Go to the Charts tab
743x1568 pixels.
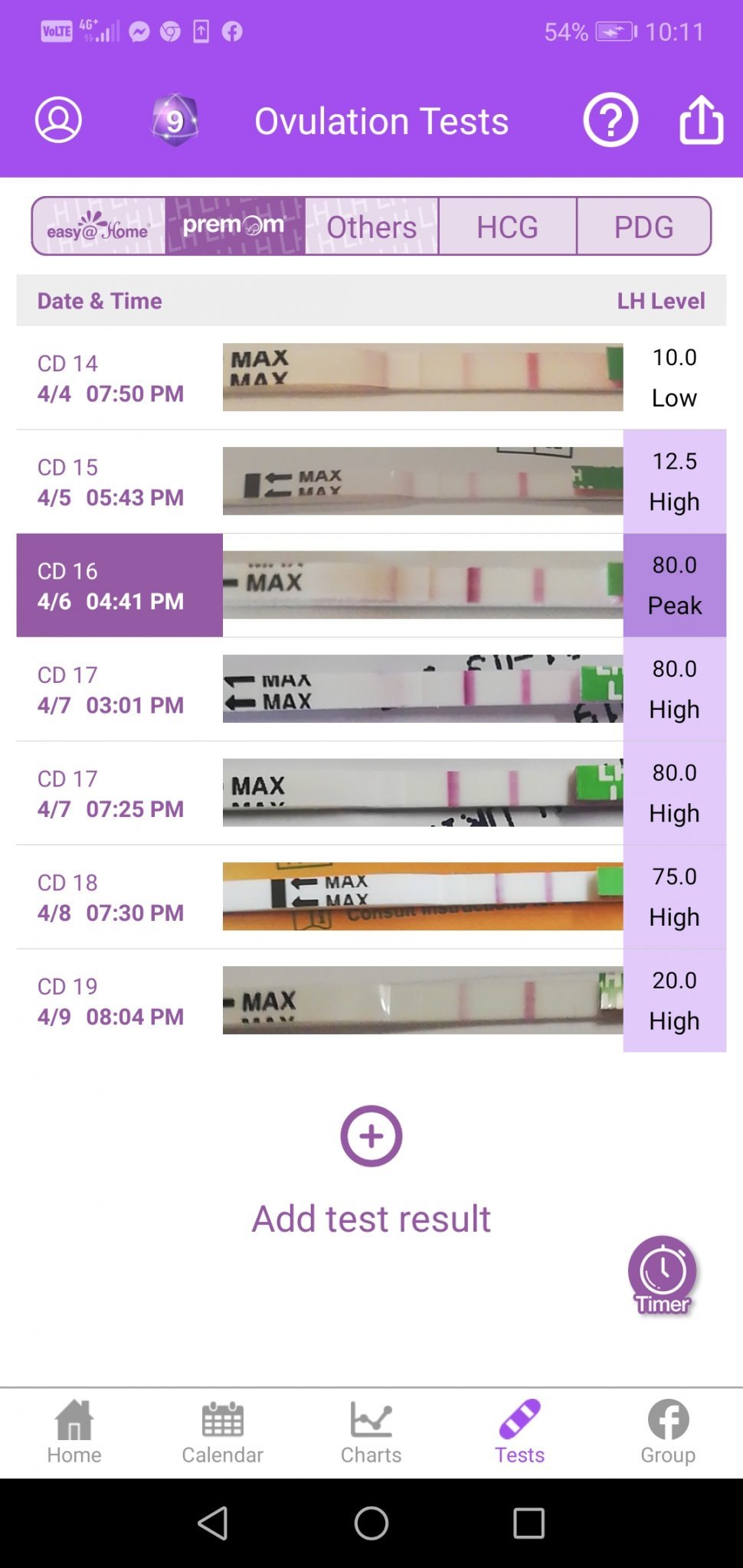371,1432
